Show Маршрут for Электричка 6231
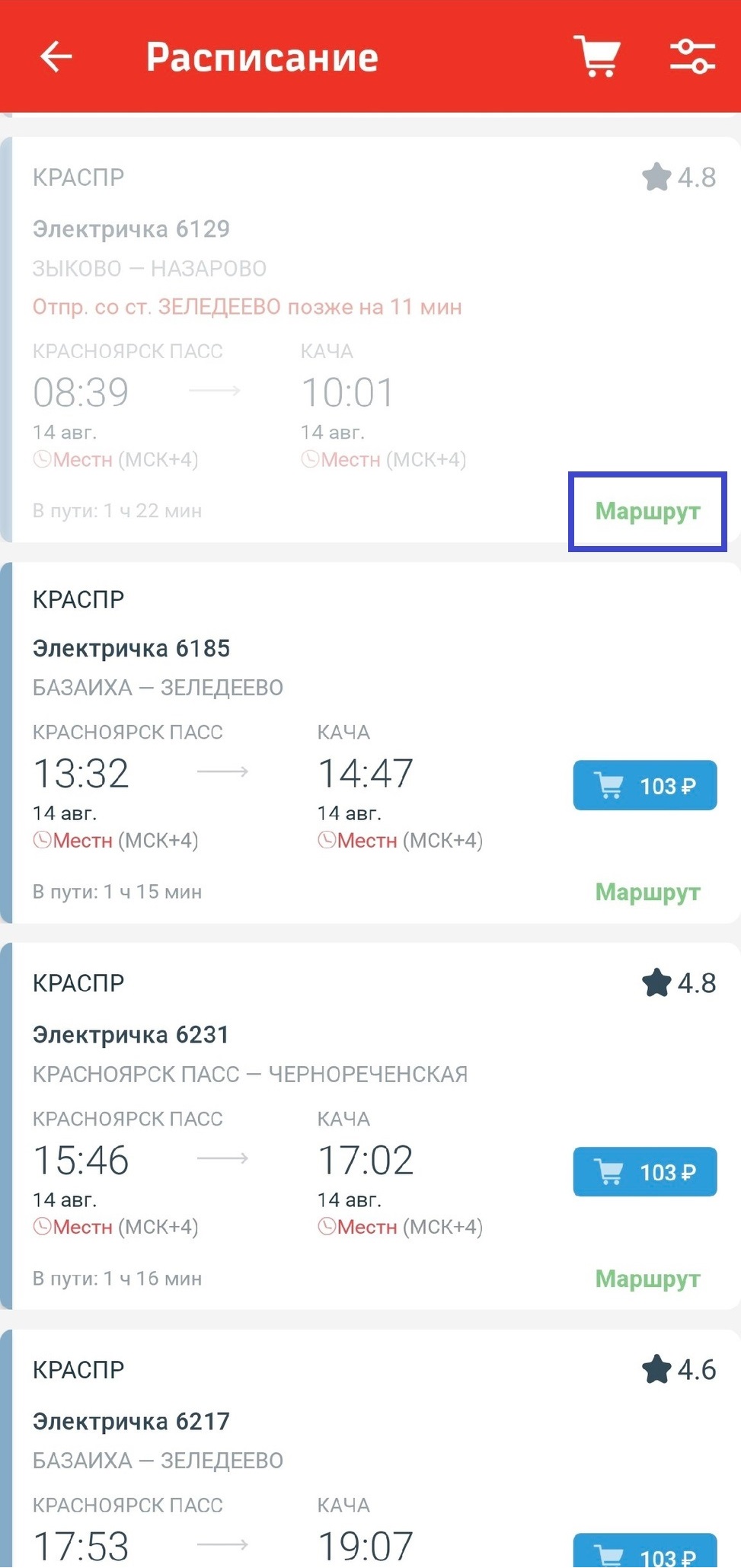 point(647,1279)
